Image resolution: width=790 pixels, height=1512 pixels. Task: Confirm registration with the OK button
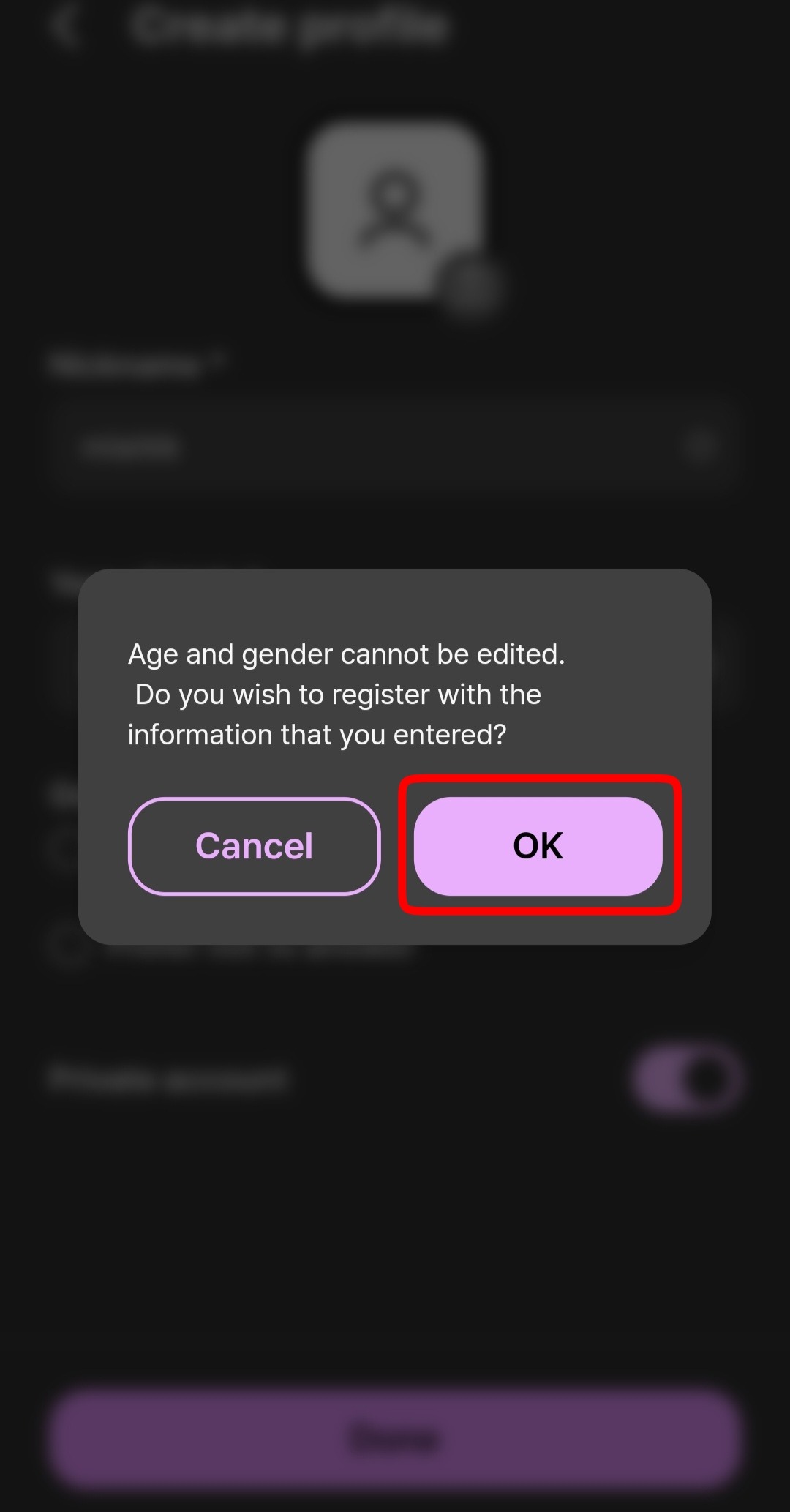[x=538, y=846]
